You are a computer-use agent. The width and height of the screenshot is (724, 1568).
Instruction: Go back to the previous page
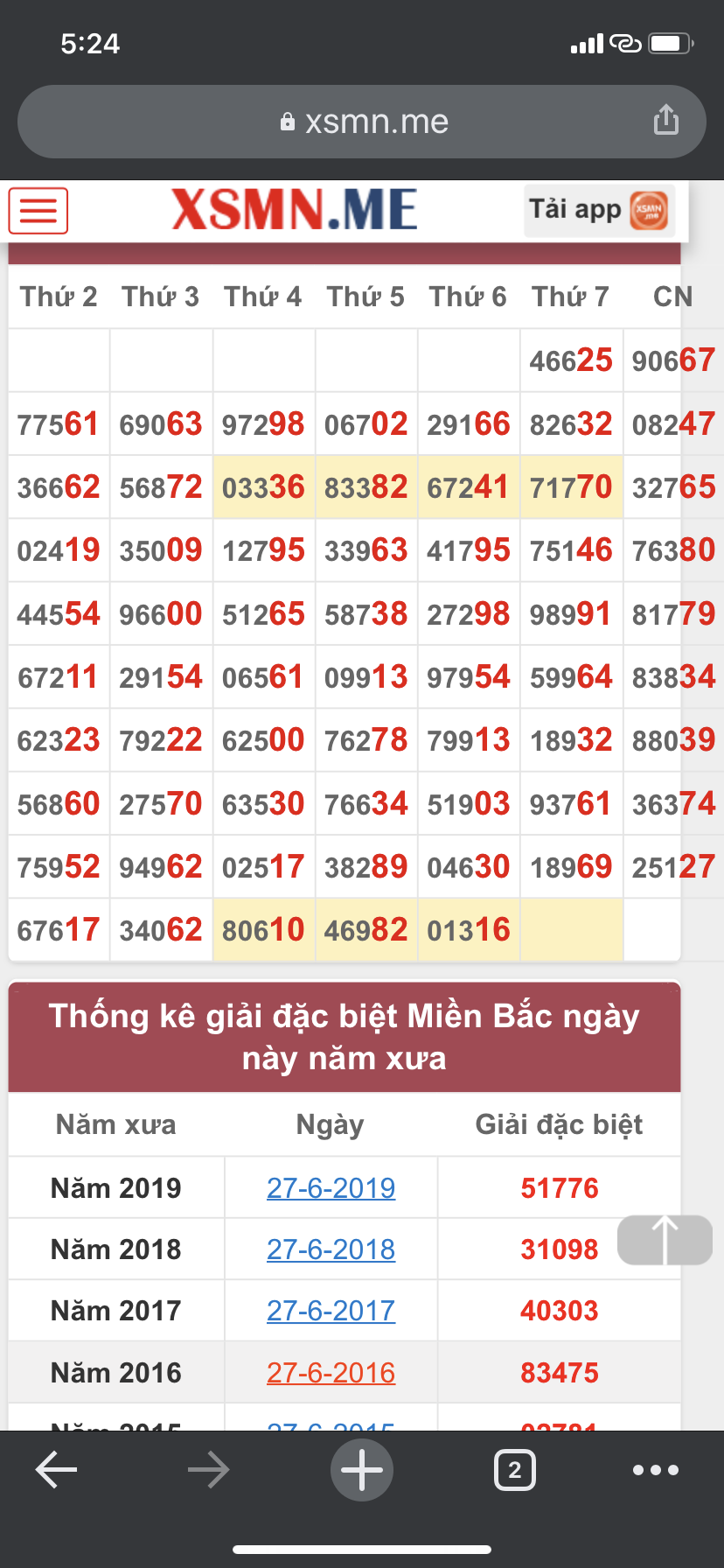[57, 1470]
